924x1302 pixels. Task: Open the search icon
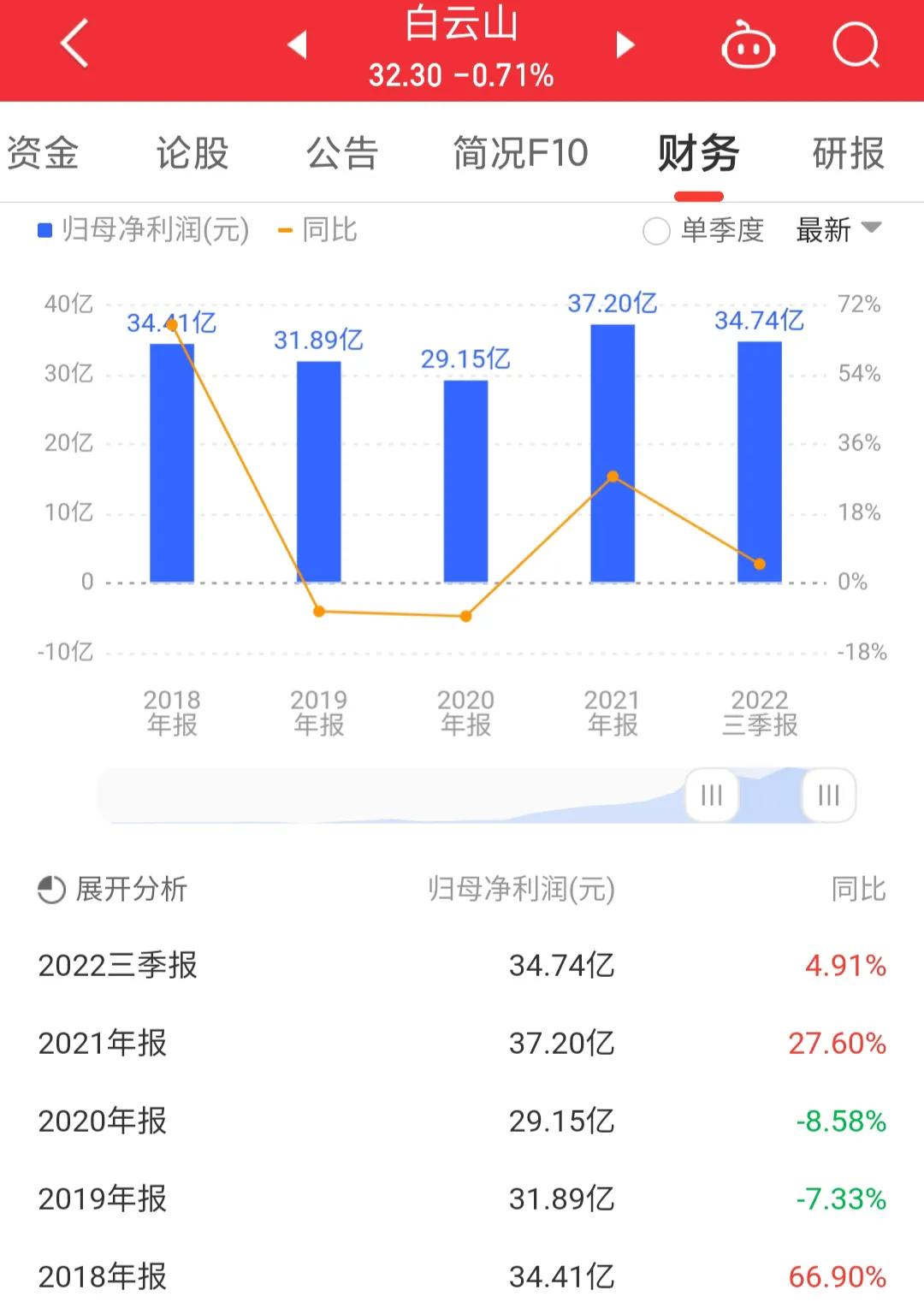pos(856,44)
